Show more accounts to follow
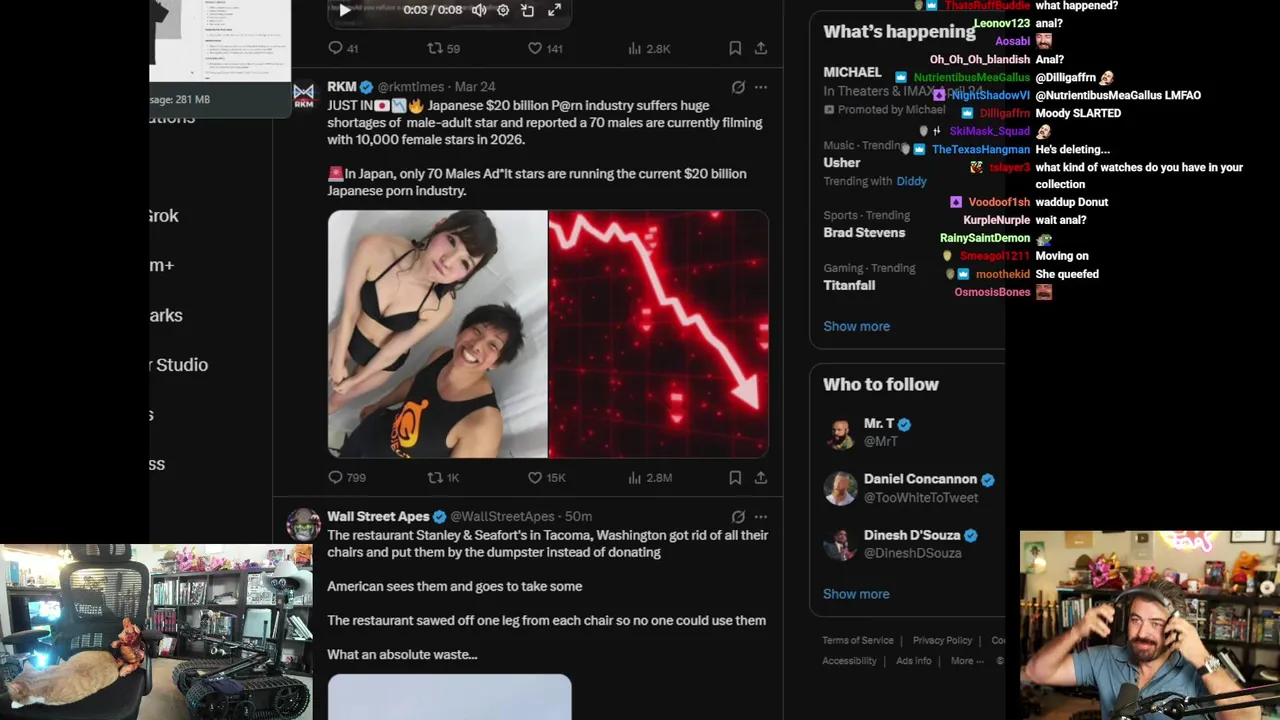This screenshot has width=1280, height=720. 856,594
